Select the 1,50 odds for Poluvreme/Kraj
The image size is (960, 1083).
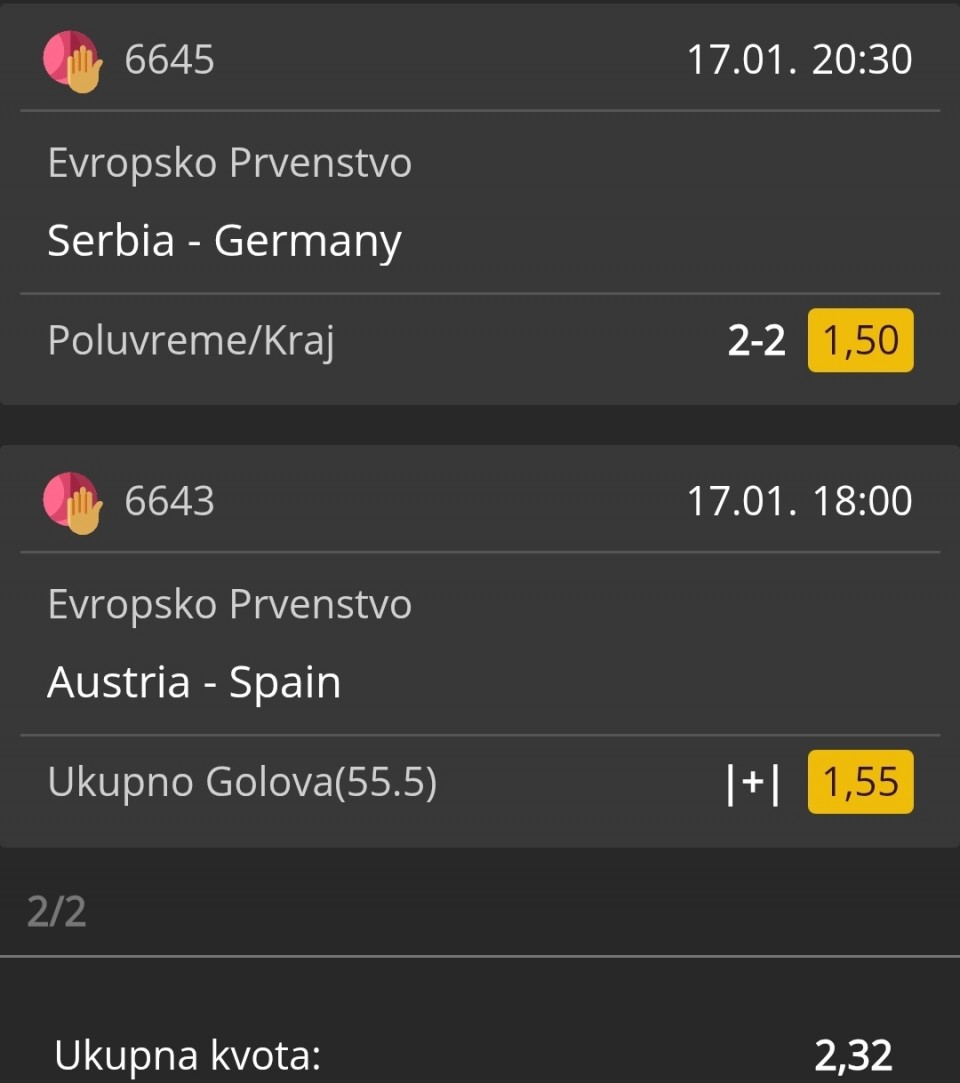pos(860,341)
